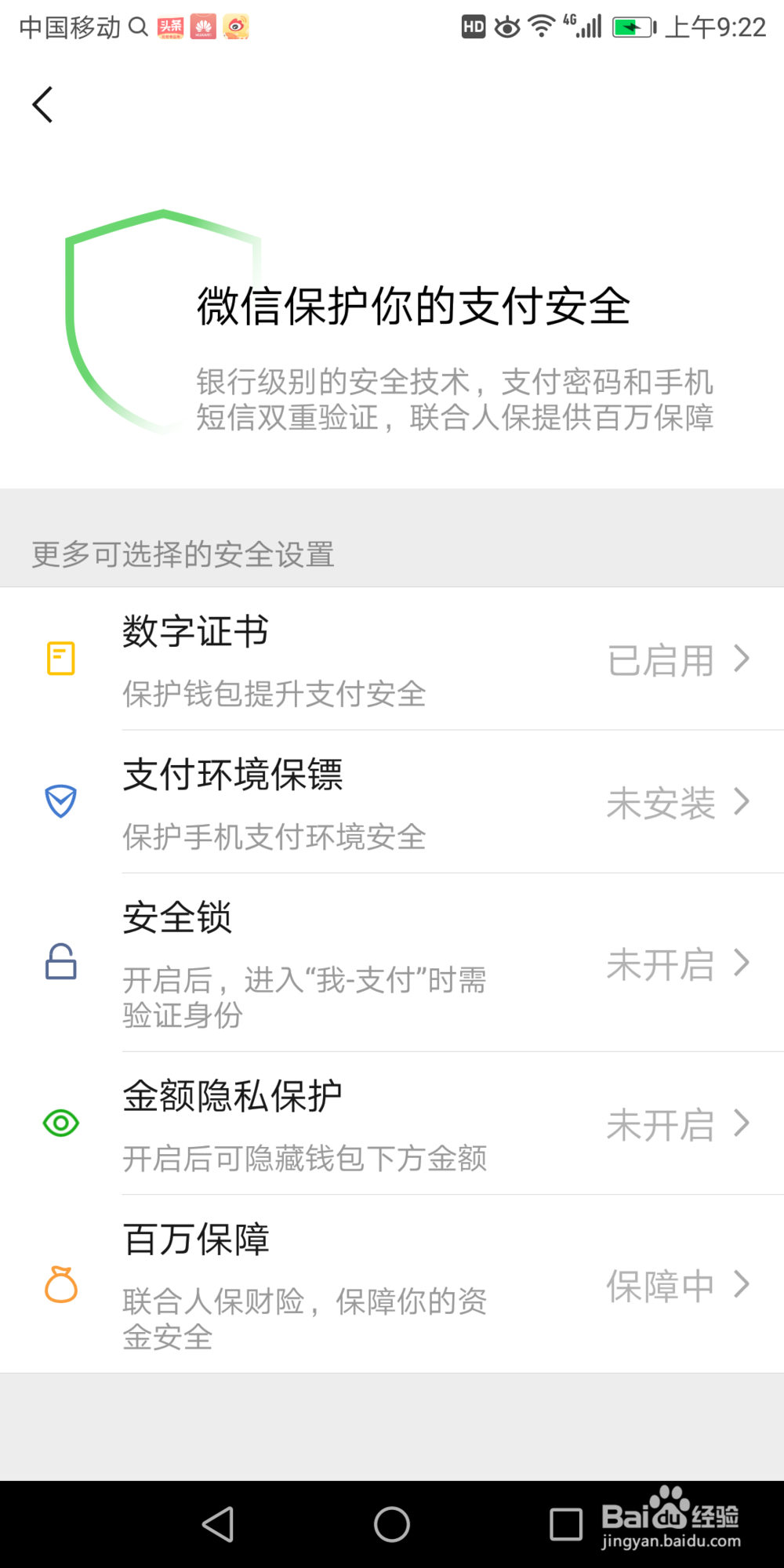784x1568 pixels.
Task: Open the 数字证书 setting
Action: tap(392, 659)
